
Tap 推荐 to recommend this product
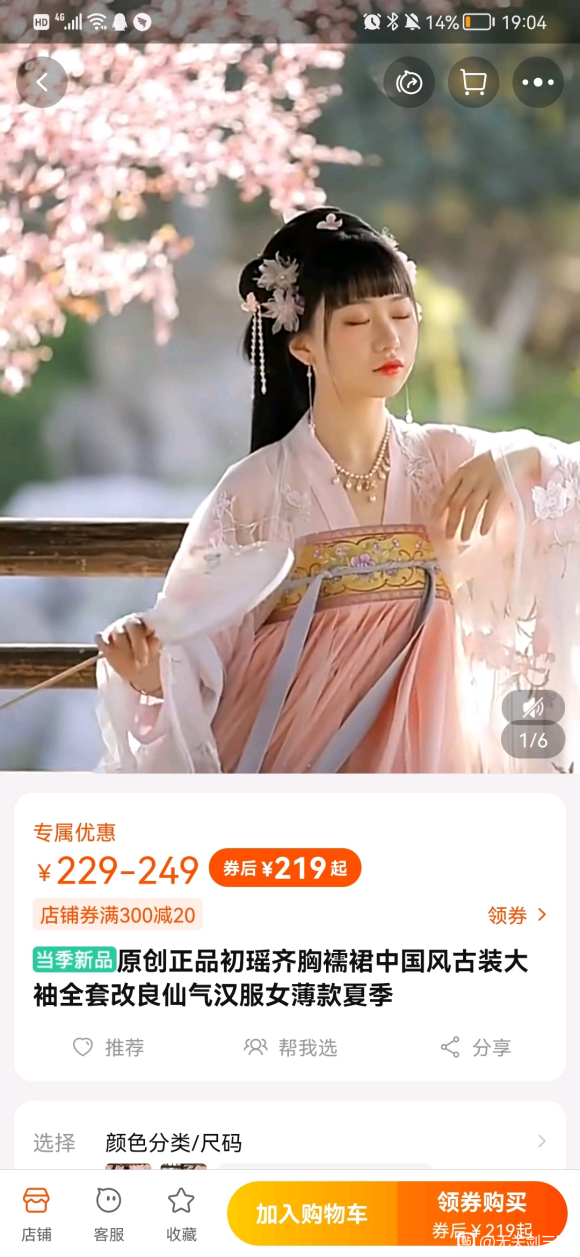click(108, 1047)
